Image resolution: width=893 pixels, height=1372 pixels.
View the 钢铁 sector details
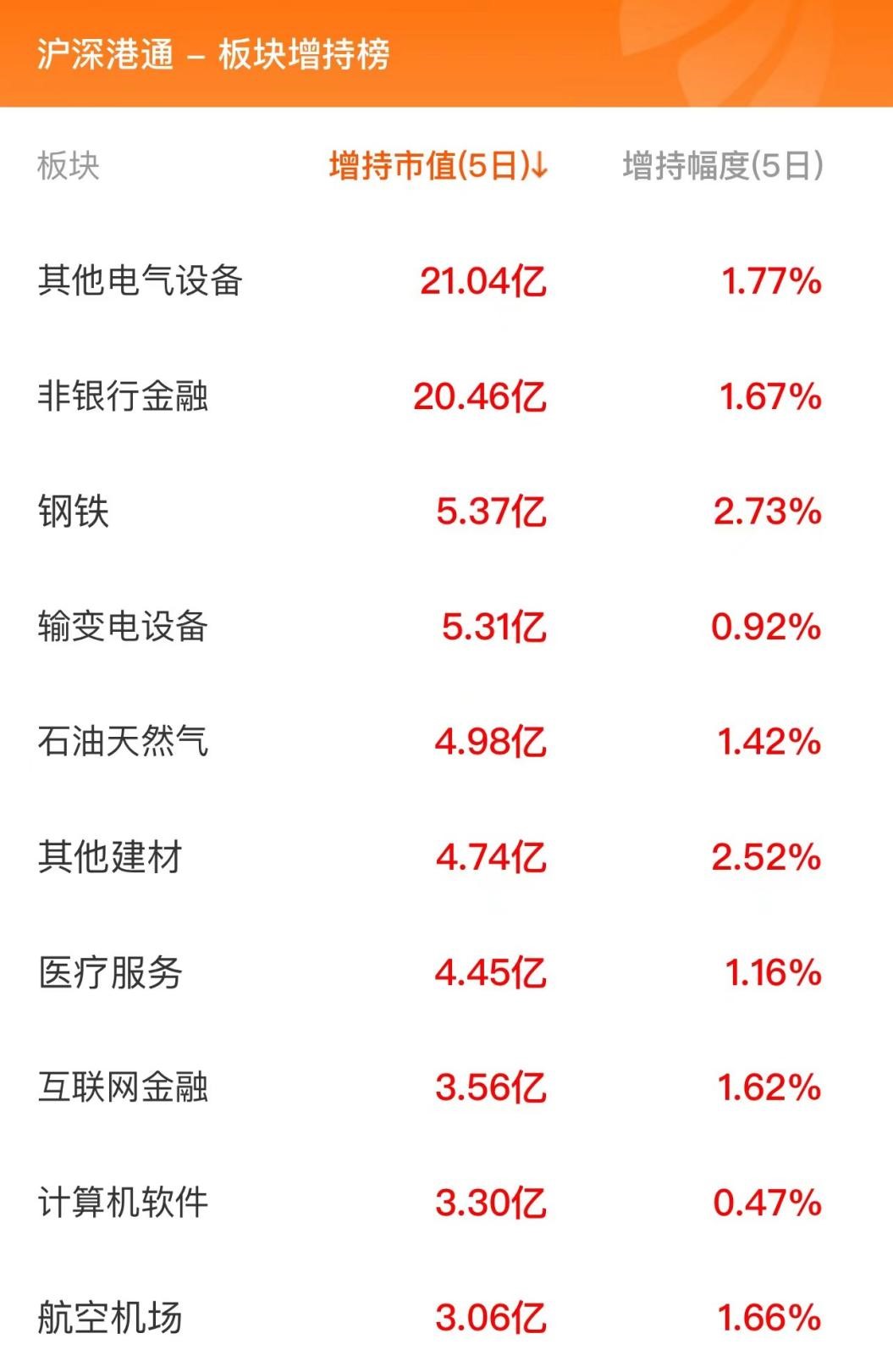pos(74,511)
